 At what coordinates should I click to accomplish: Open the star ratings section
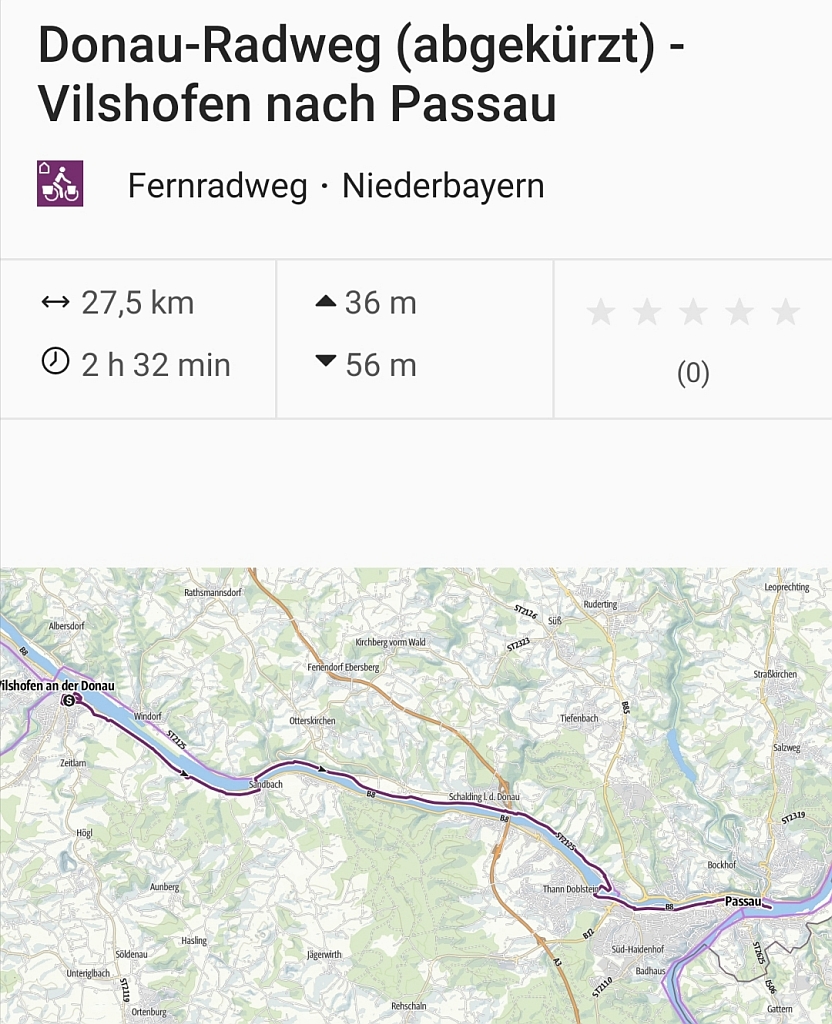pos(692,339)
